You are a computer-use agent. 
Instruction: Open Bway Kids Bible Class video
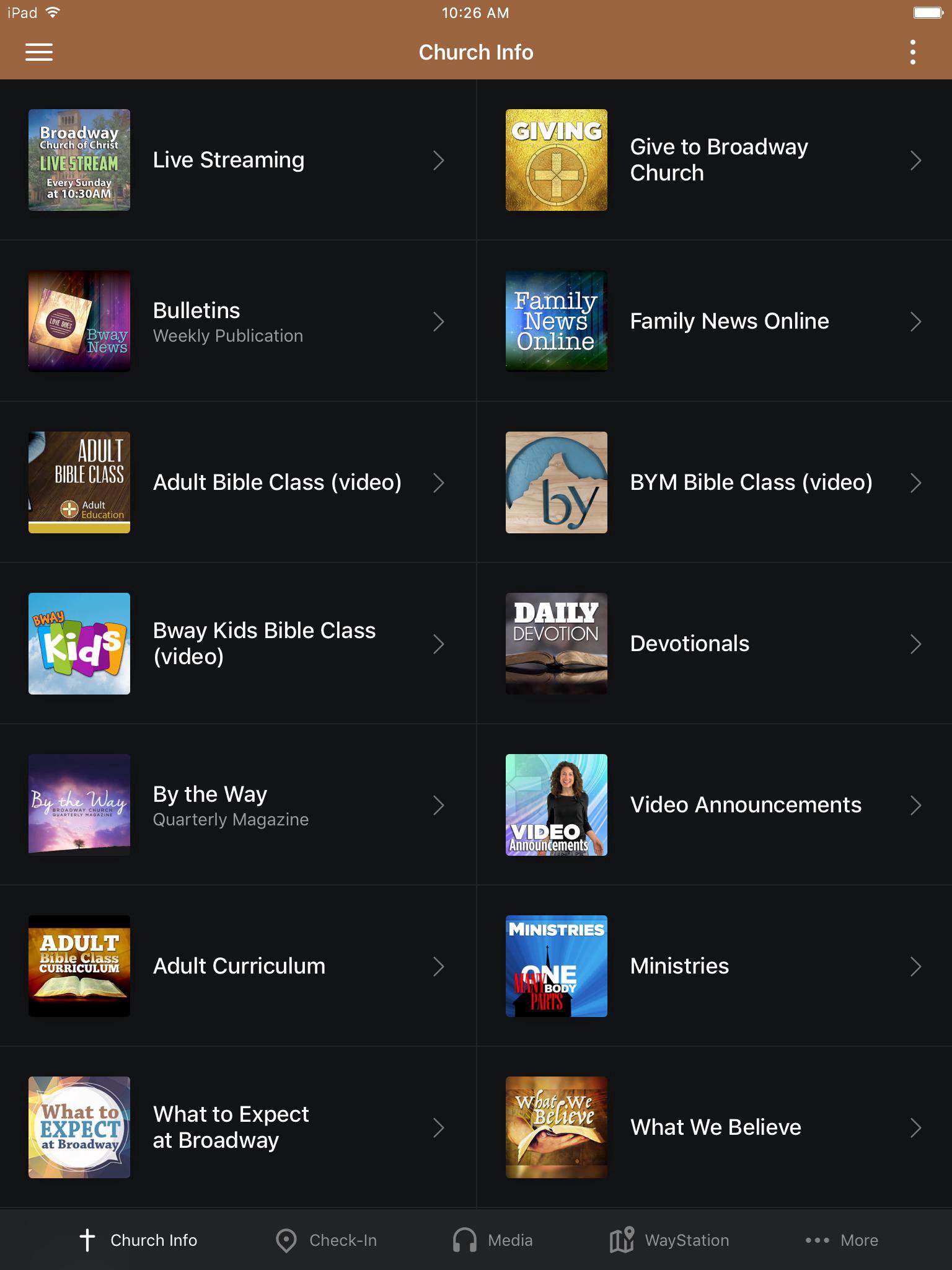(237, 644)
